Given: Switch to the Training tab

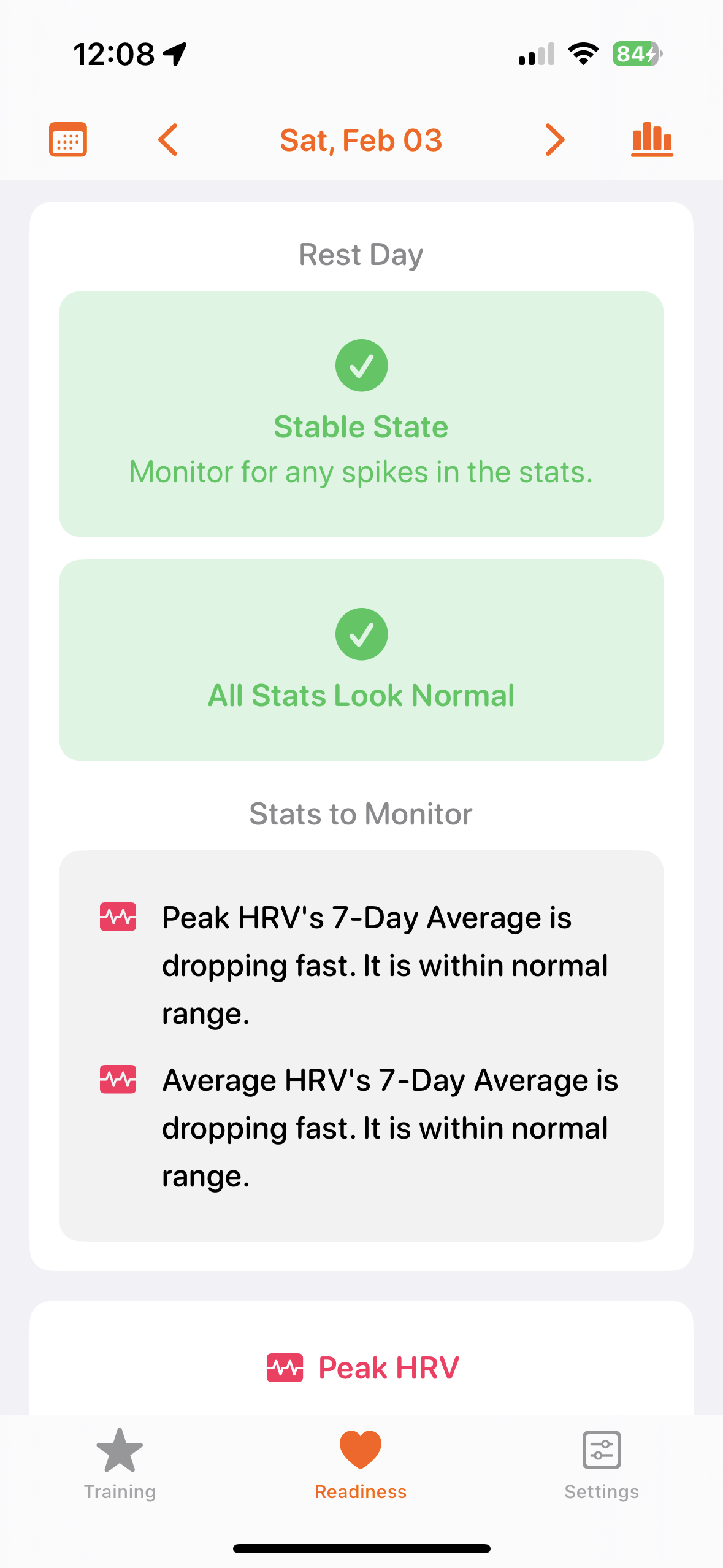Looking at the screenshot, I should (120, 1464).
